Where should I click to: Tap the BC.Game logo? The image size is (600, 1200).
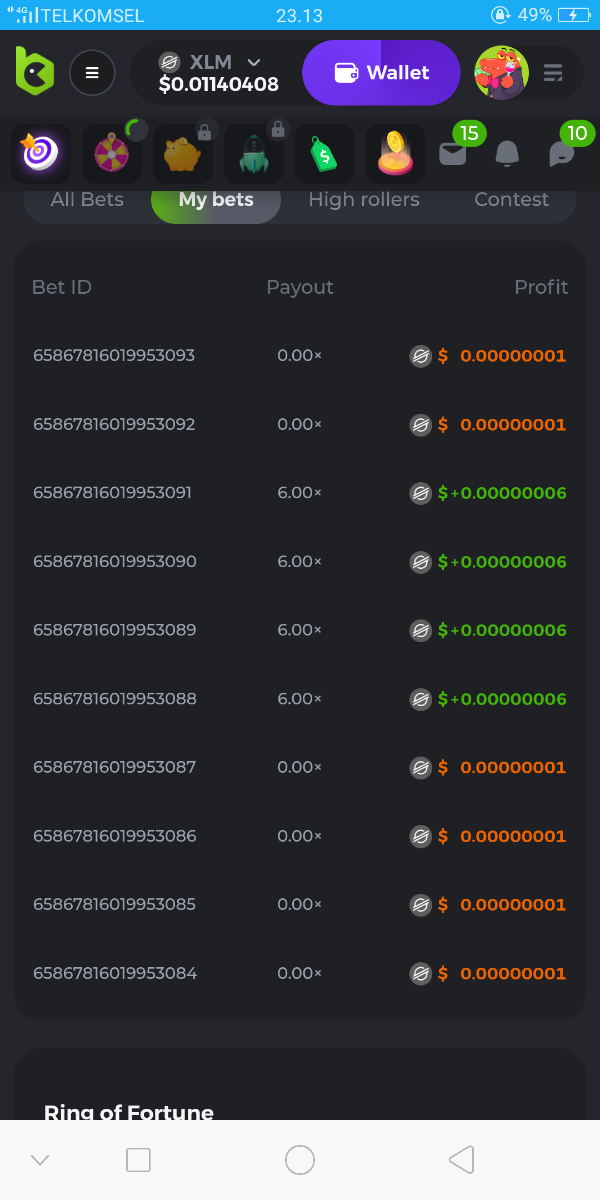point(35,72)
